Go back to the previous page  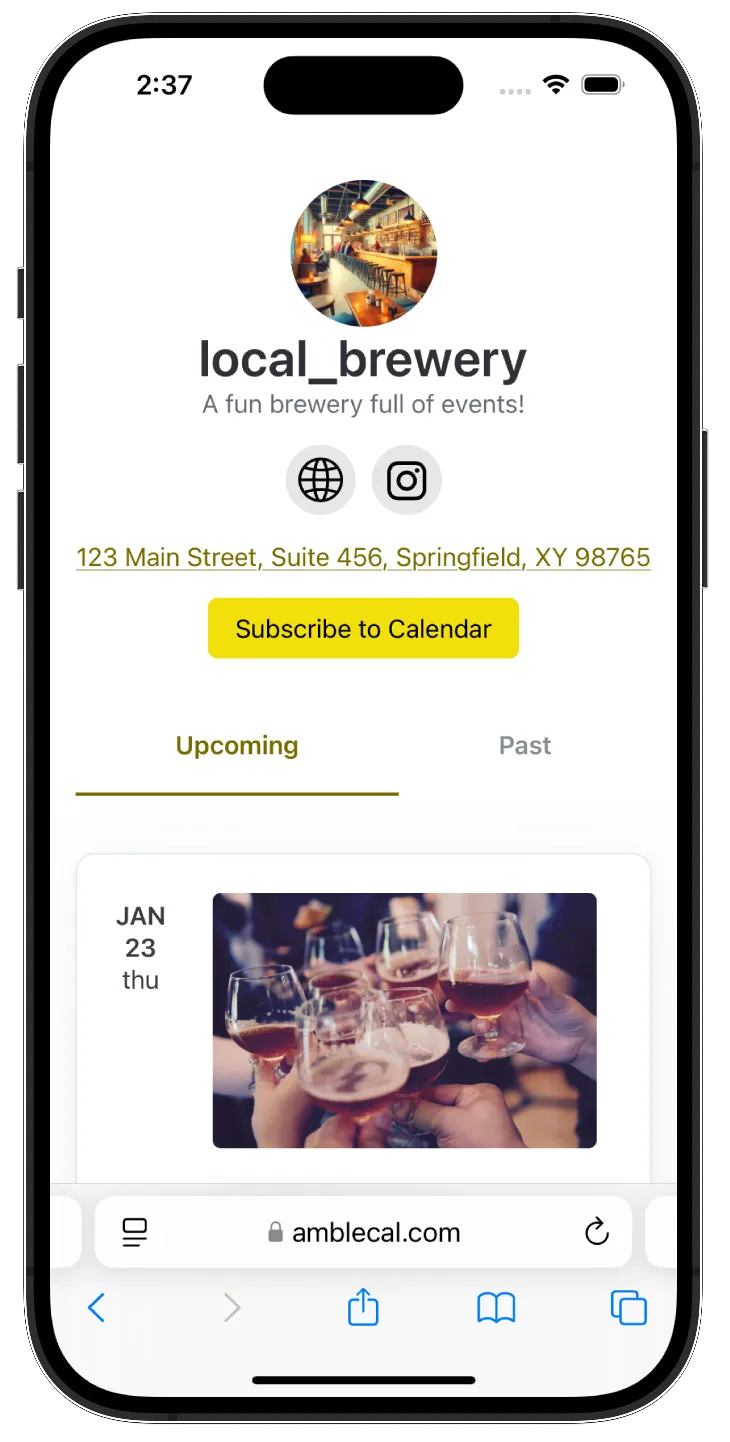point(96,1307)
